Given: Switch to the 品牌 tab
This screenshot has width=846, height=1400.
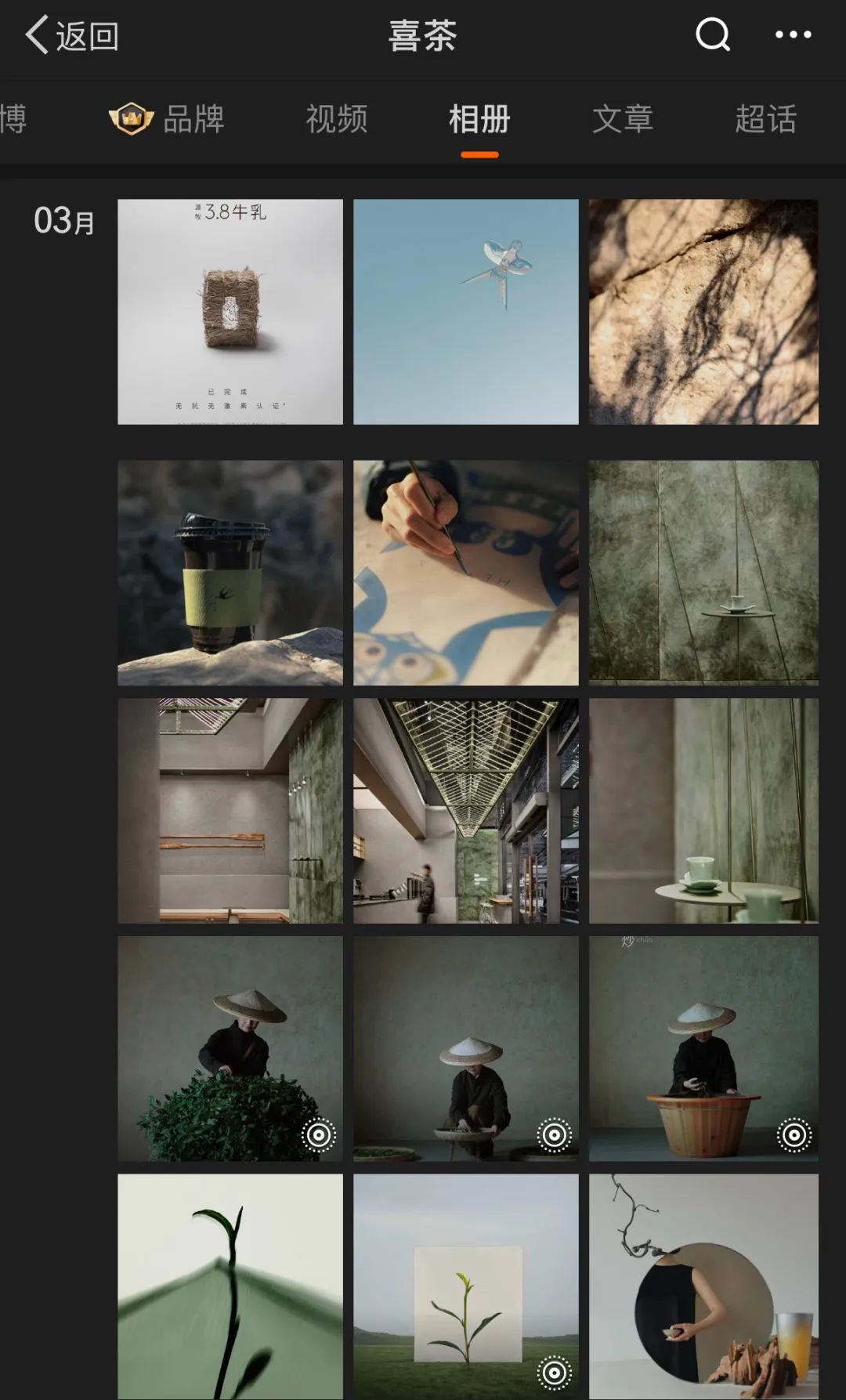Looking at the screenshot, I should click(x=167, y=119).
